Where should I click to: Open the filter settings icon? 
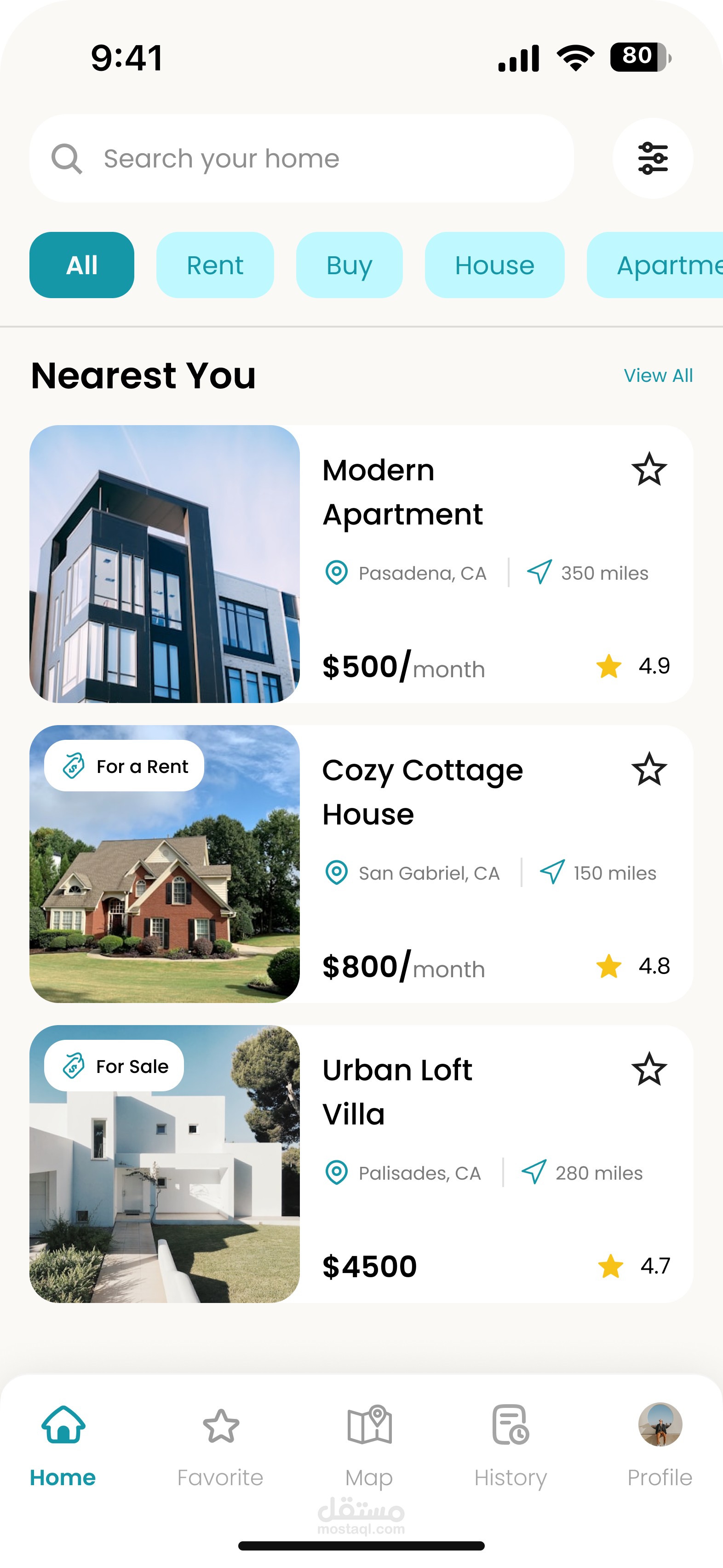click(x=653, y=158)
